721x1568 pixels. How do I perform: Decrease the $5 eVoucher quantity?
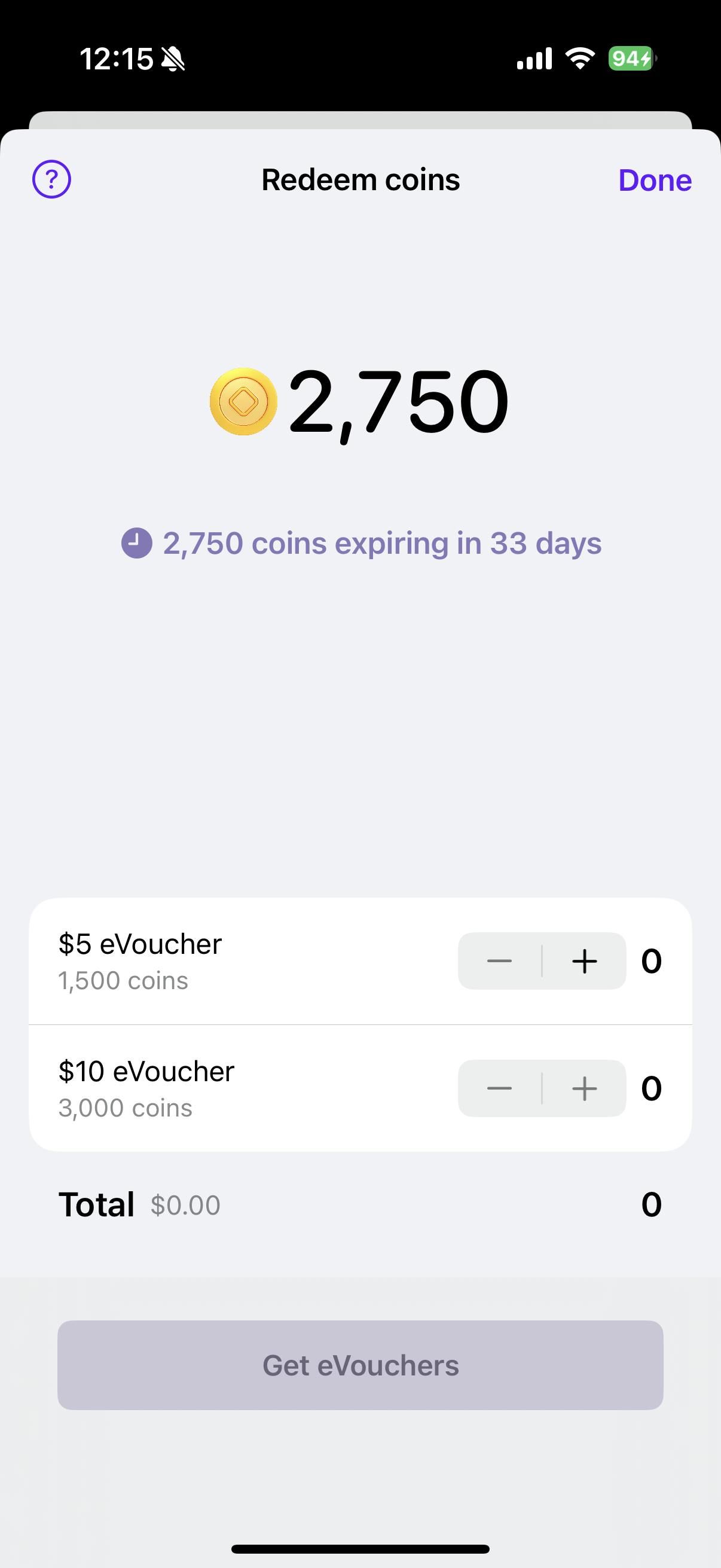pyautogui.click(x=500, y=961)
